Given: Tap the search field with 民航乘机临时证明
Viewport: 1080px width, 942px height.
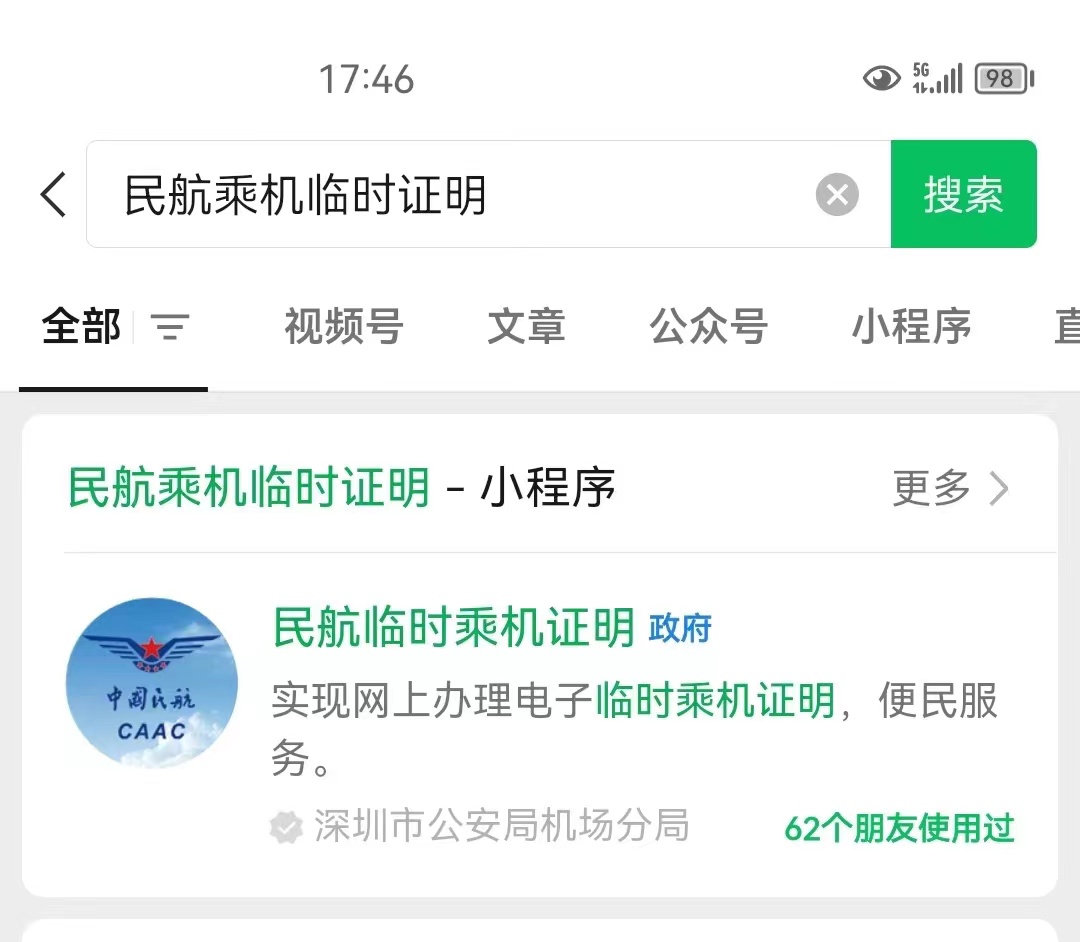Looking at the screenshot, I should pos(450,195).
